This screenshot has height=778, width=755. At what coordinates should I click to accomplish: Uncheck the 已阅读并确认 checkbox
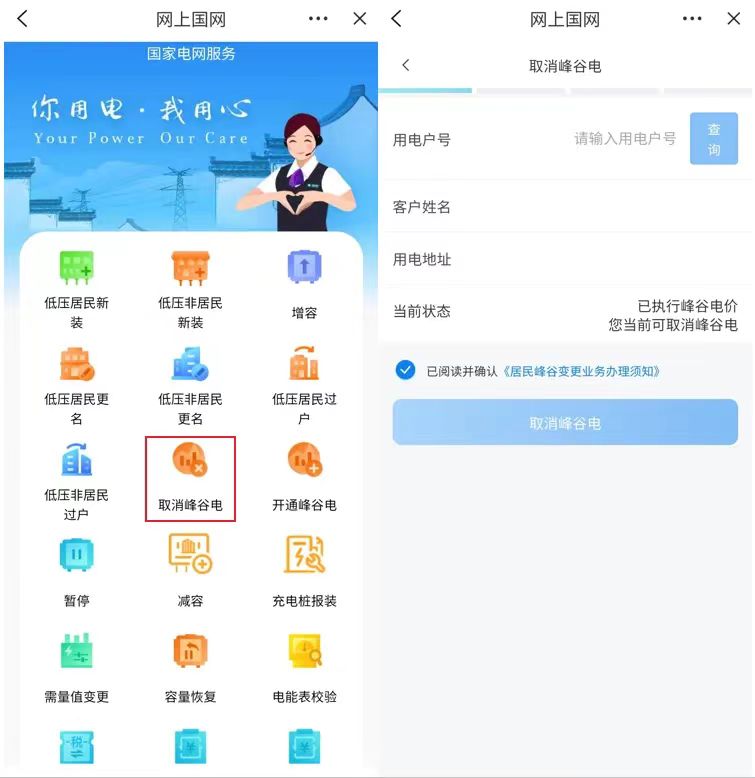(x=405, y=370)
